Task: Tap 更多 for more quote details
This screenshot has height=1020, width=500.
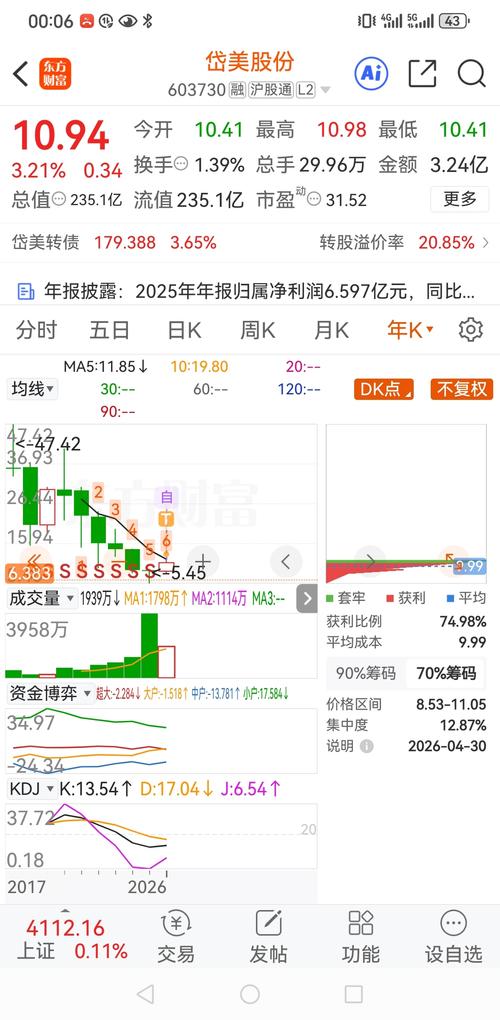Action: pos(460,199)
